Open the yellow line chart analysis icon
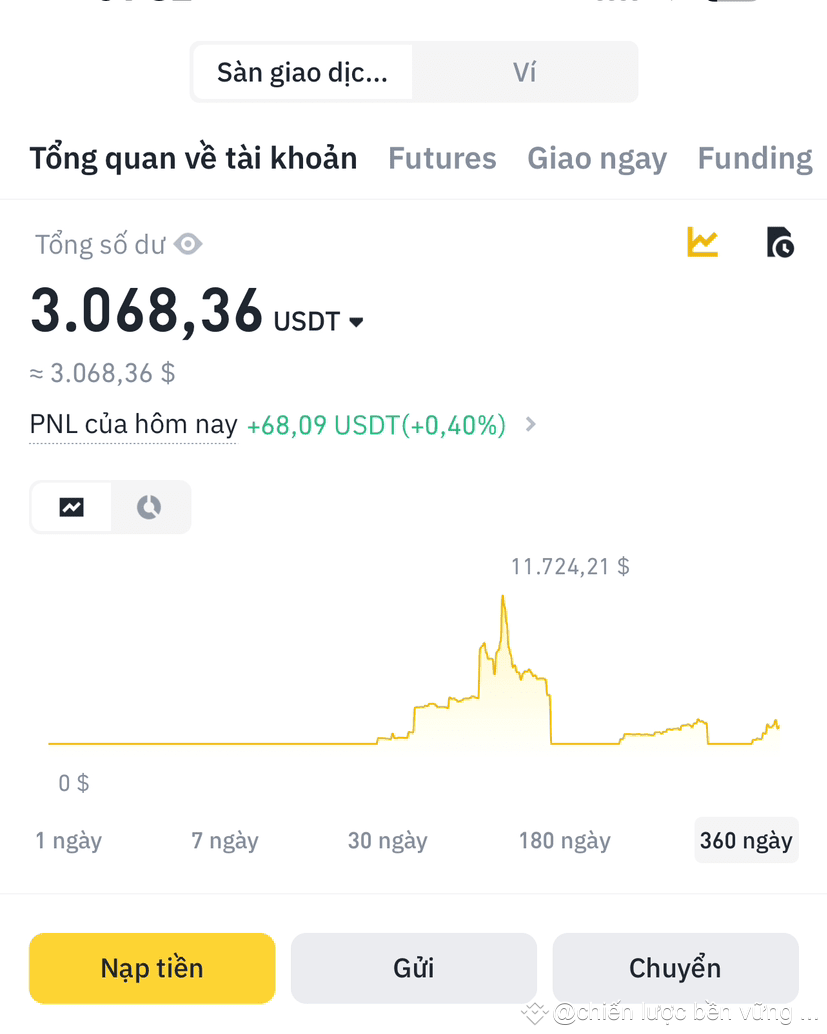The height and width of the screenshot is (1034, 827). coord(701,242)
